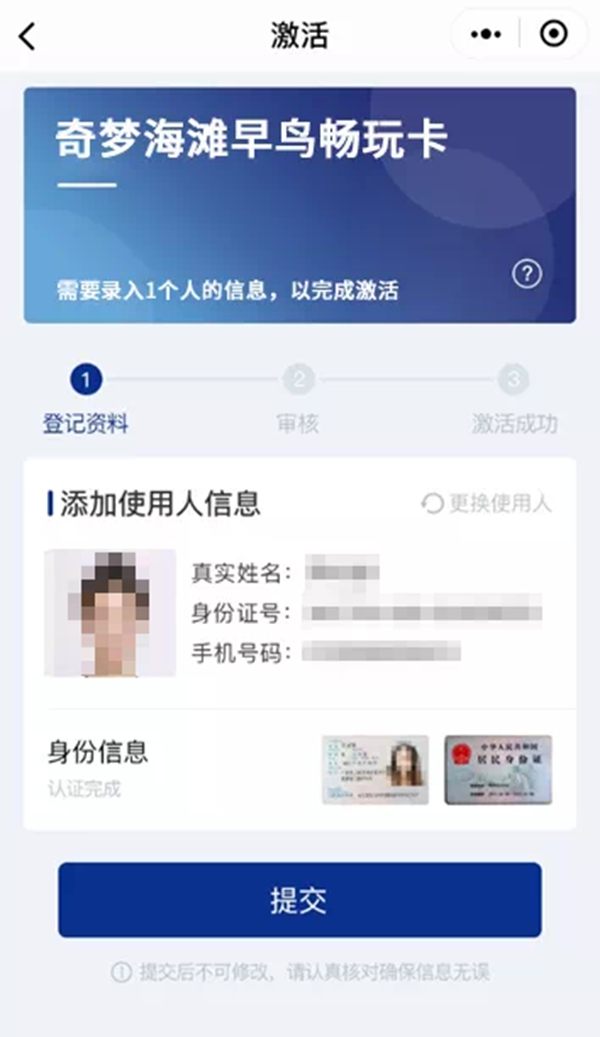View the ID card back photo
This screenshot has width=600, height=1037.
pos(498,770)
